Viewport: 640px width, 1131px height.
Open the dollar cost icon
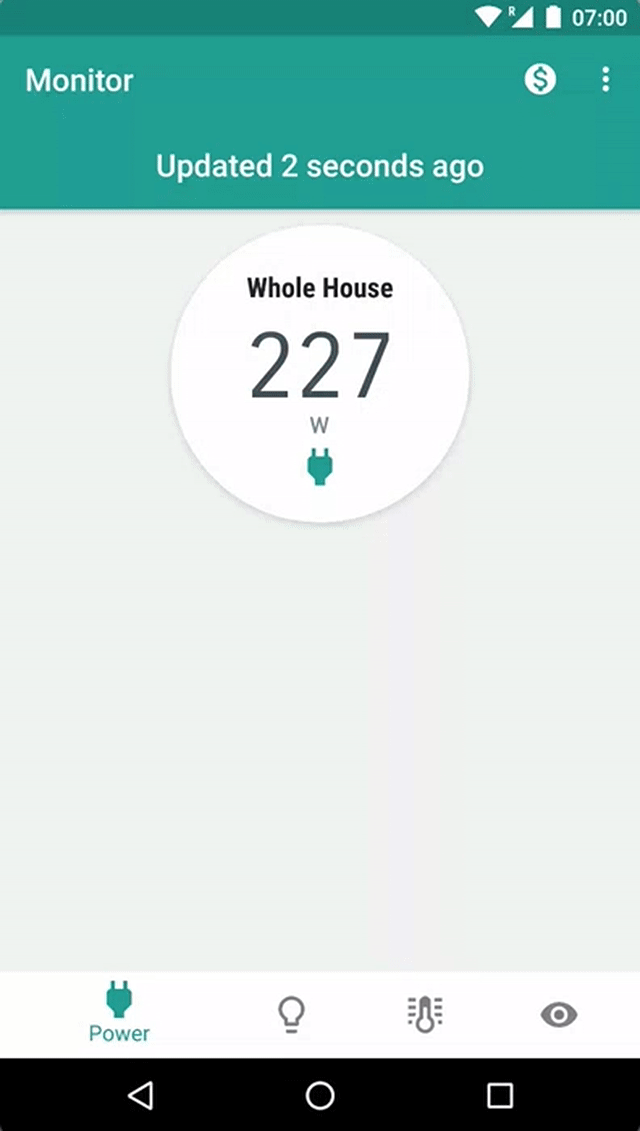(540, 80)
